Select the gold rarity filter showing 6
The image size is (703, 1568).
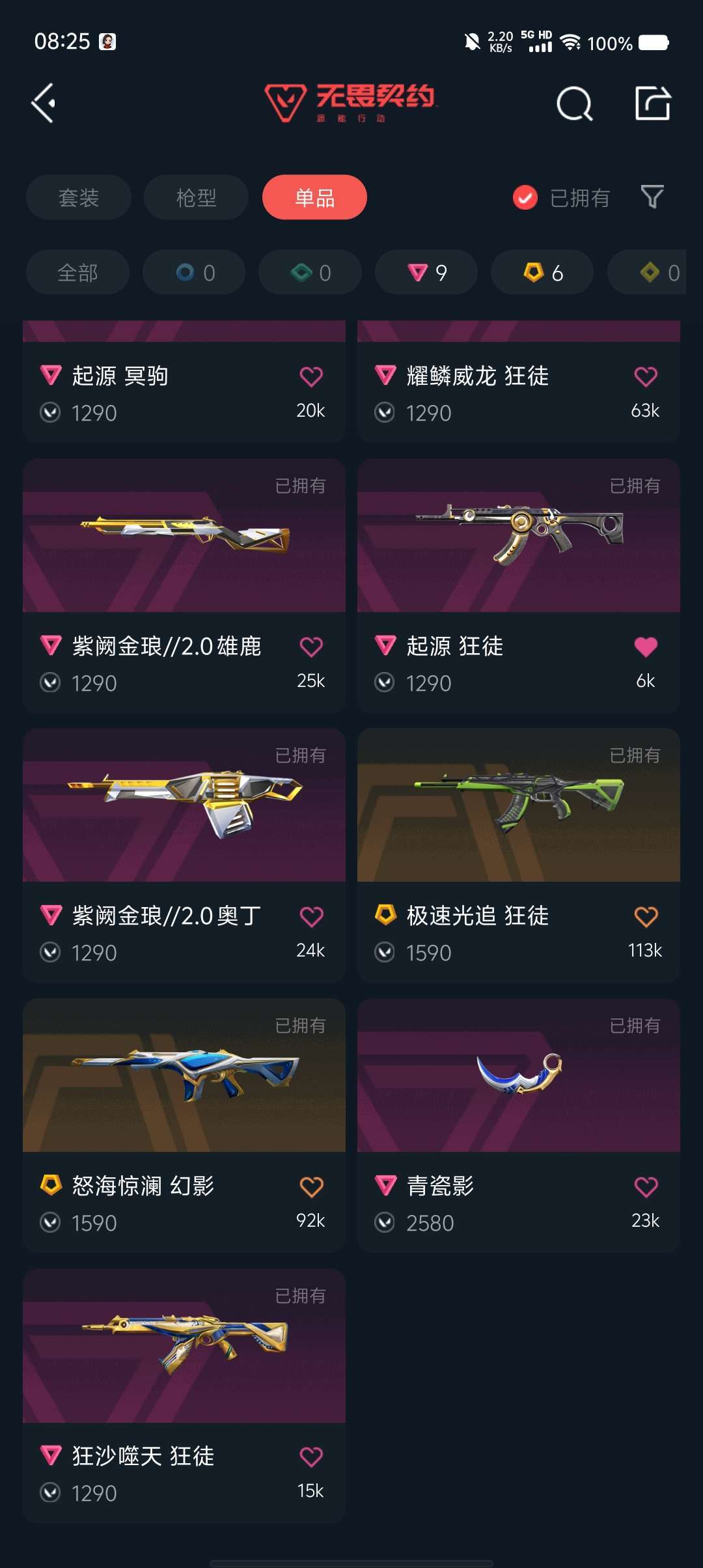pyautogui.click(x=542, y=272)
